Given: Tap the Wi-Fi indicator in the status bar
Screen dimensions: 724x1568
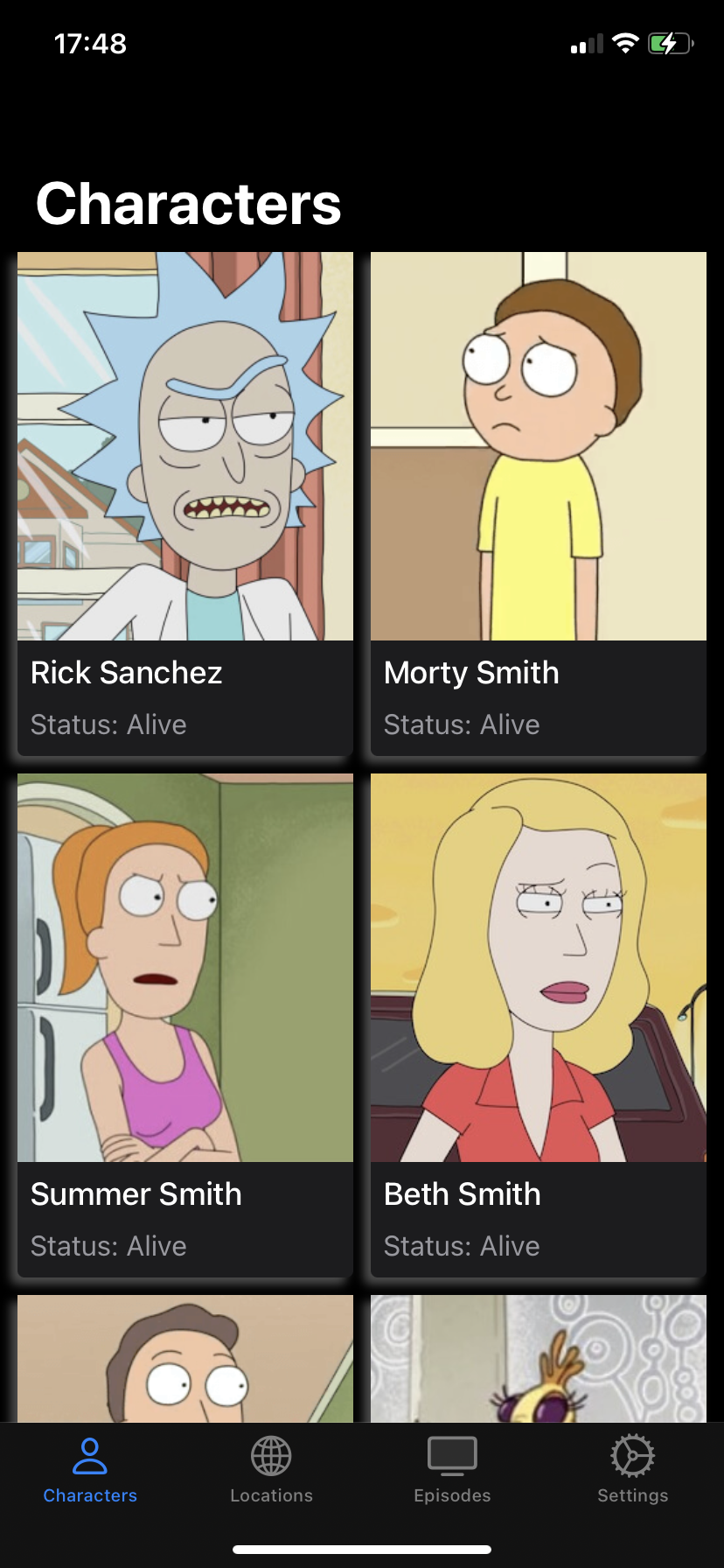Looking at the screenshot, I should [x=624, y=42].
